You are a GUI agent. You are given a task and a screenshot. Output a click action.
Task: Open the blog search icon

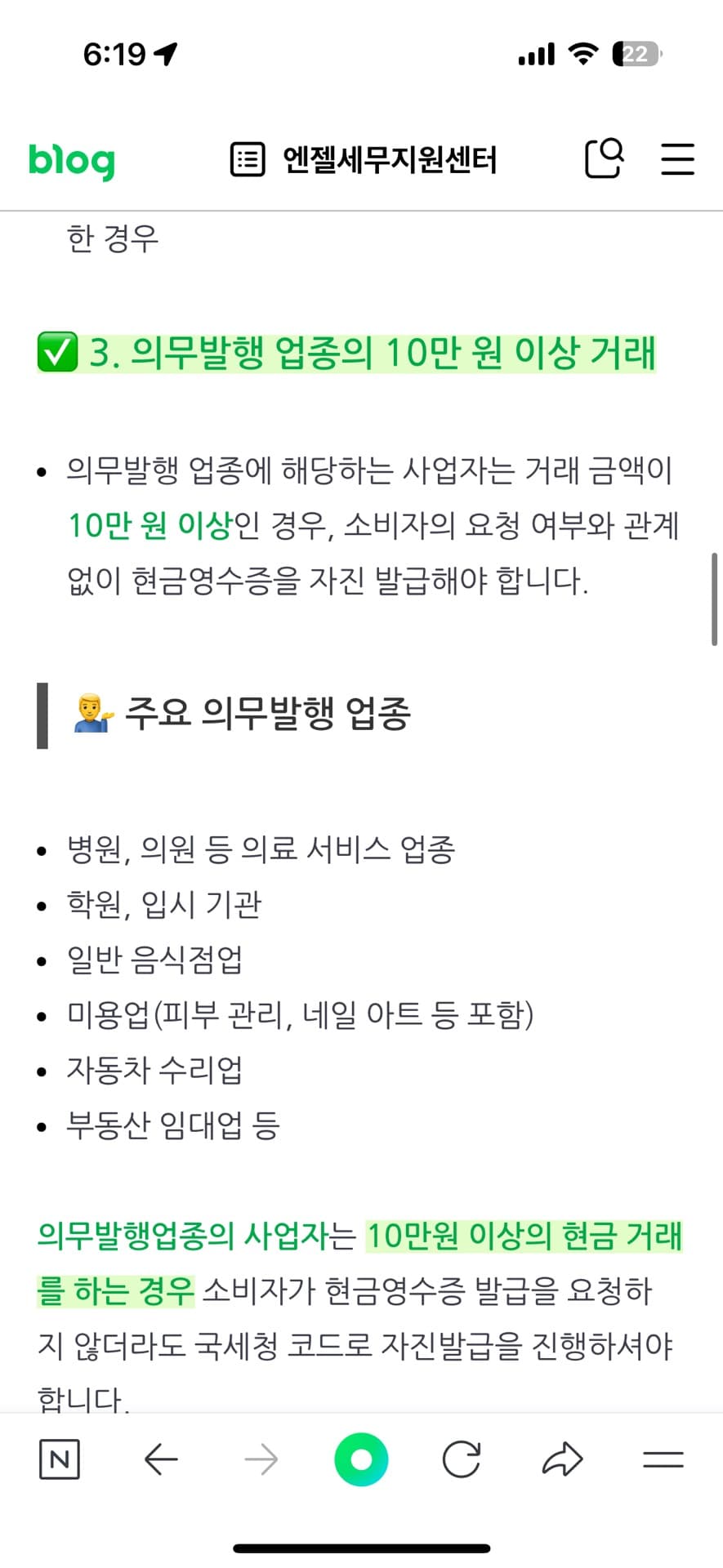click(605, 158)
